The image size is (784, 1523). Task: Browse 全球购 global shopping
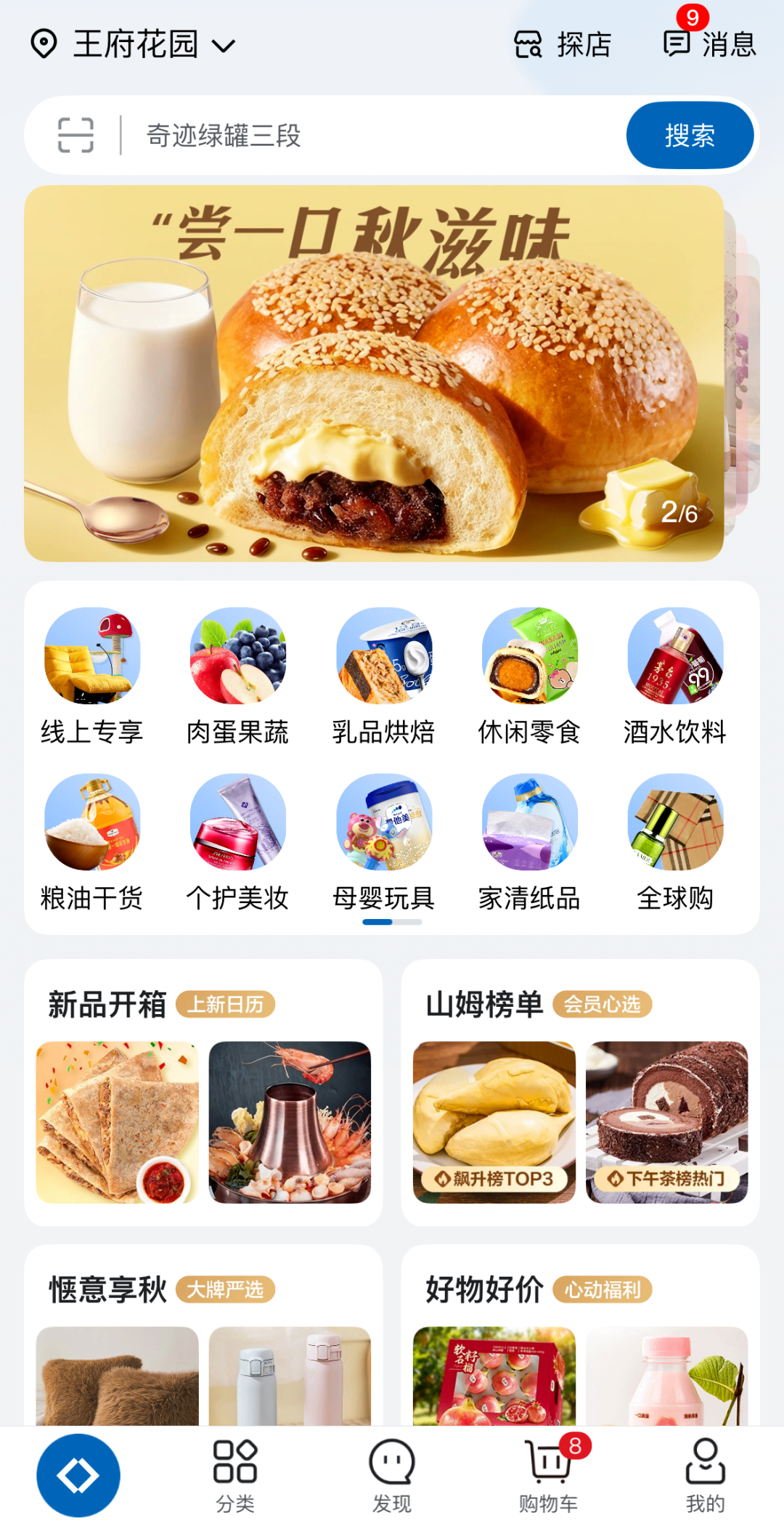click(x=675, y=842)
